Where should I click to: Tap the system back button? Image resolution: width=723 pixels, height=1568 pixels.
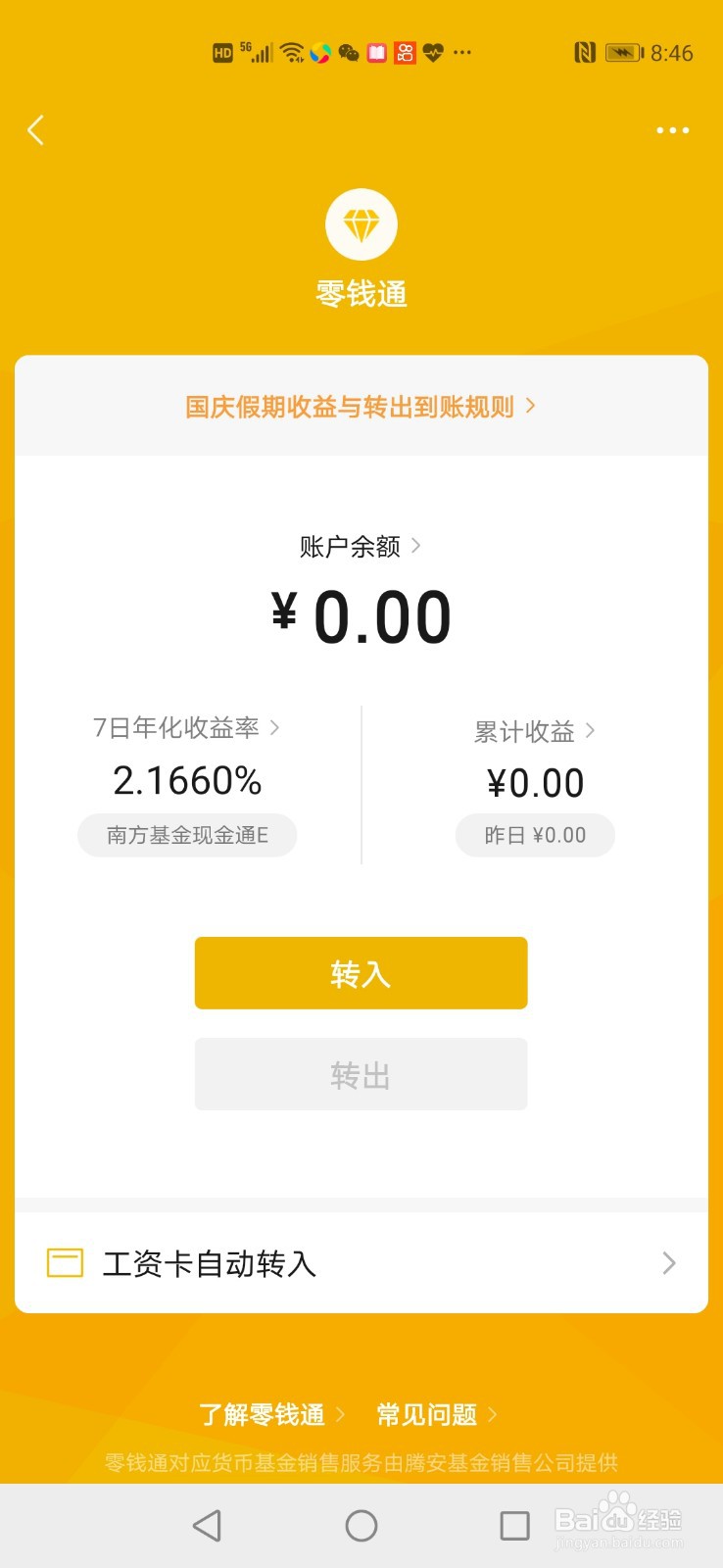pos(207,1525)
